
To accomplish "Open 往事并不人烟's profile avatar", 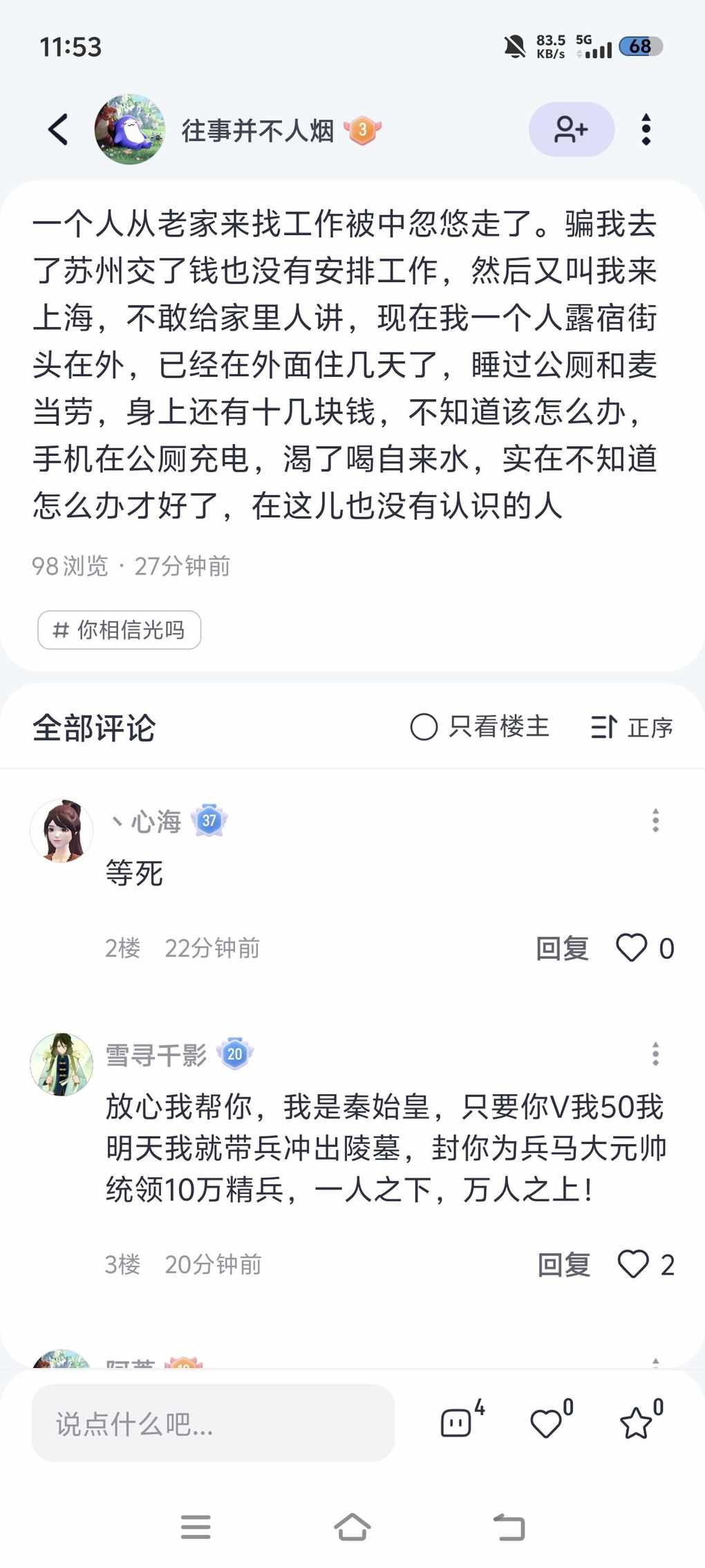I will coord(130,129).
